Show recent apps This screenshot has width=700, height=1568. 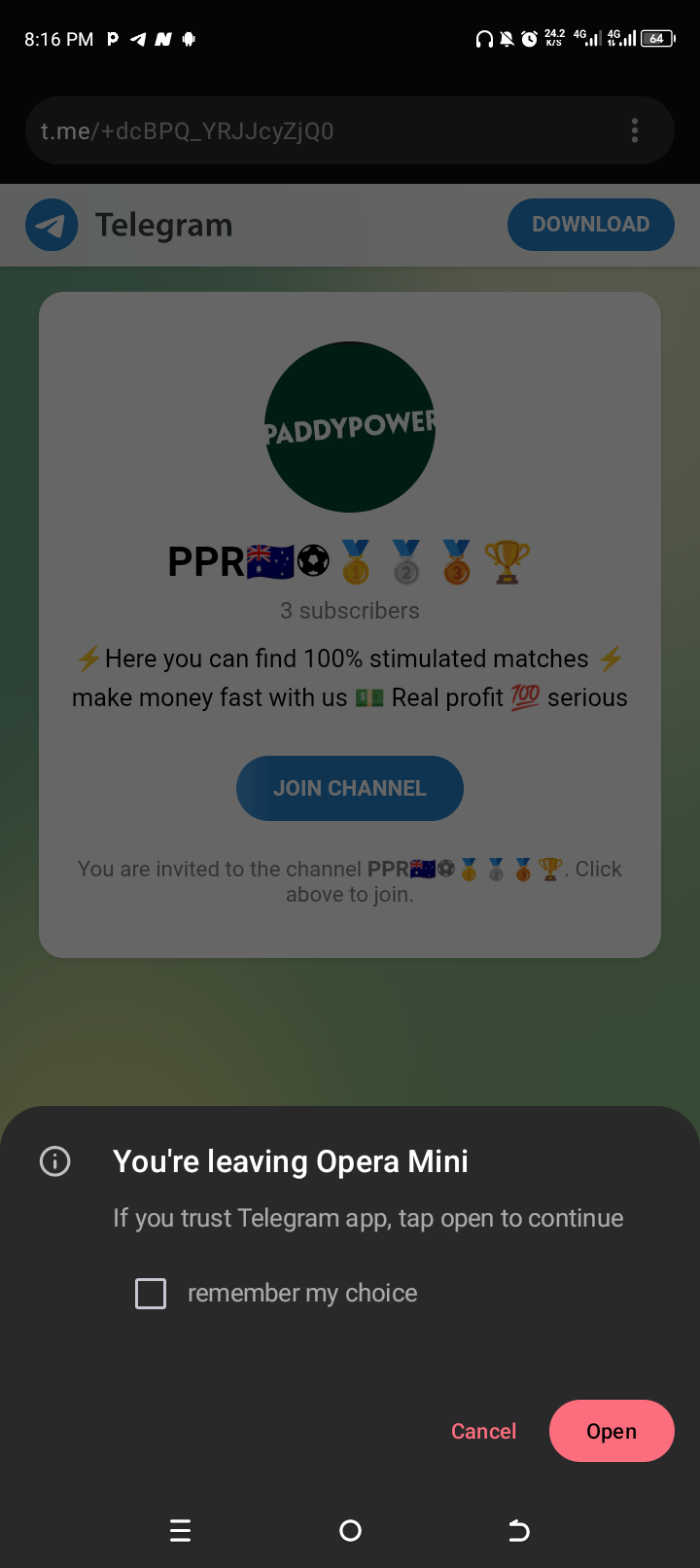point(181,1531)
